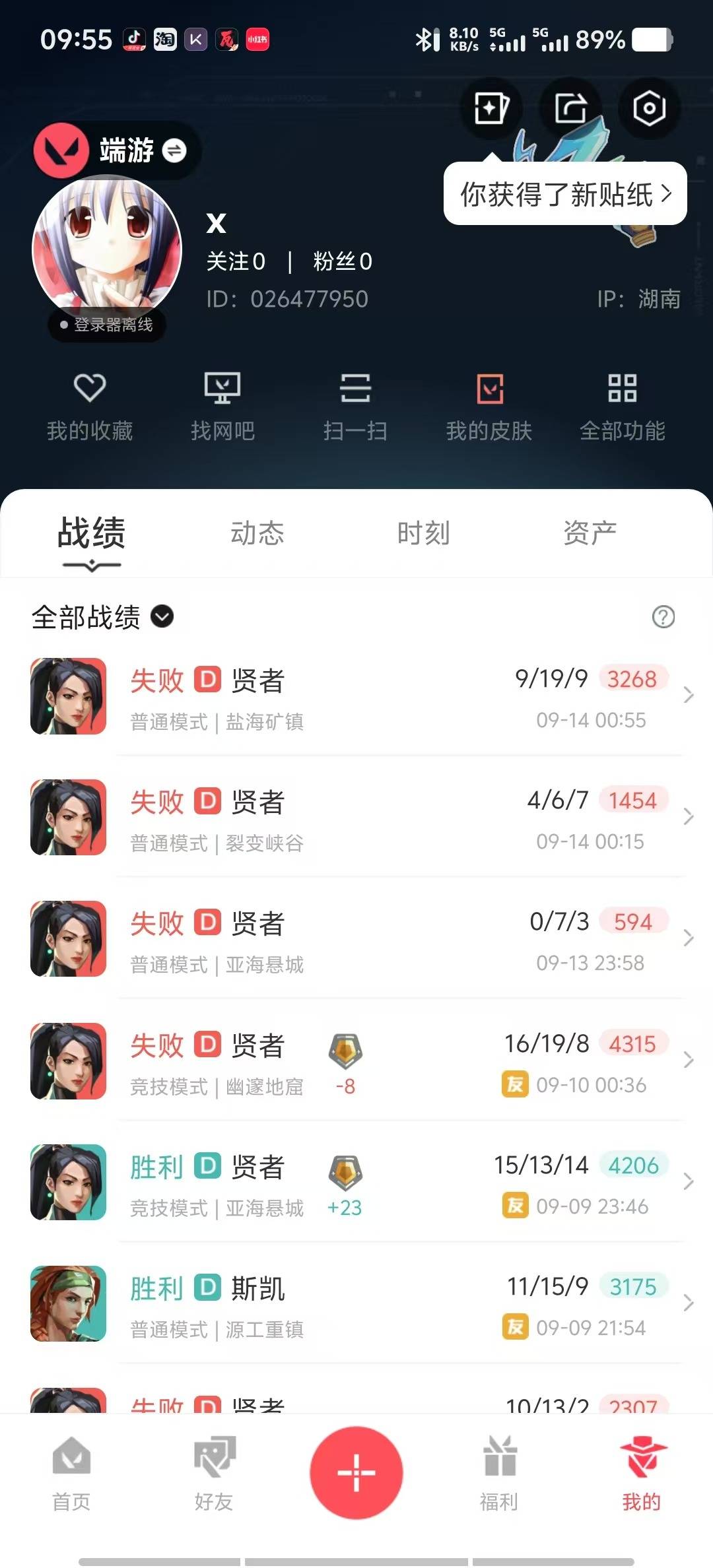The image size is (713, 1568).
Task: Open the new sticker notification bubble
Action: 565,194
